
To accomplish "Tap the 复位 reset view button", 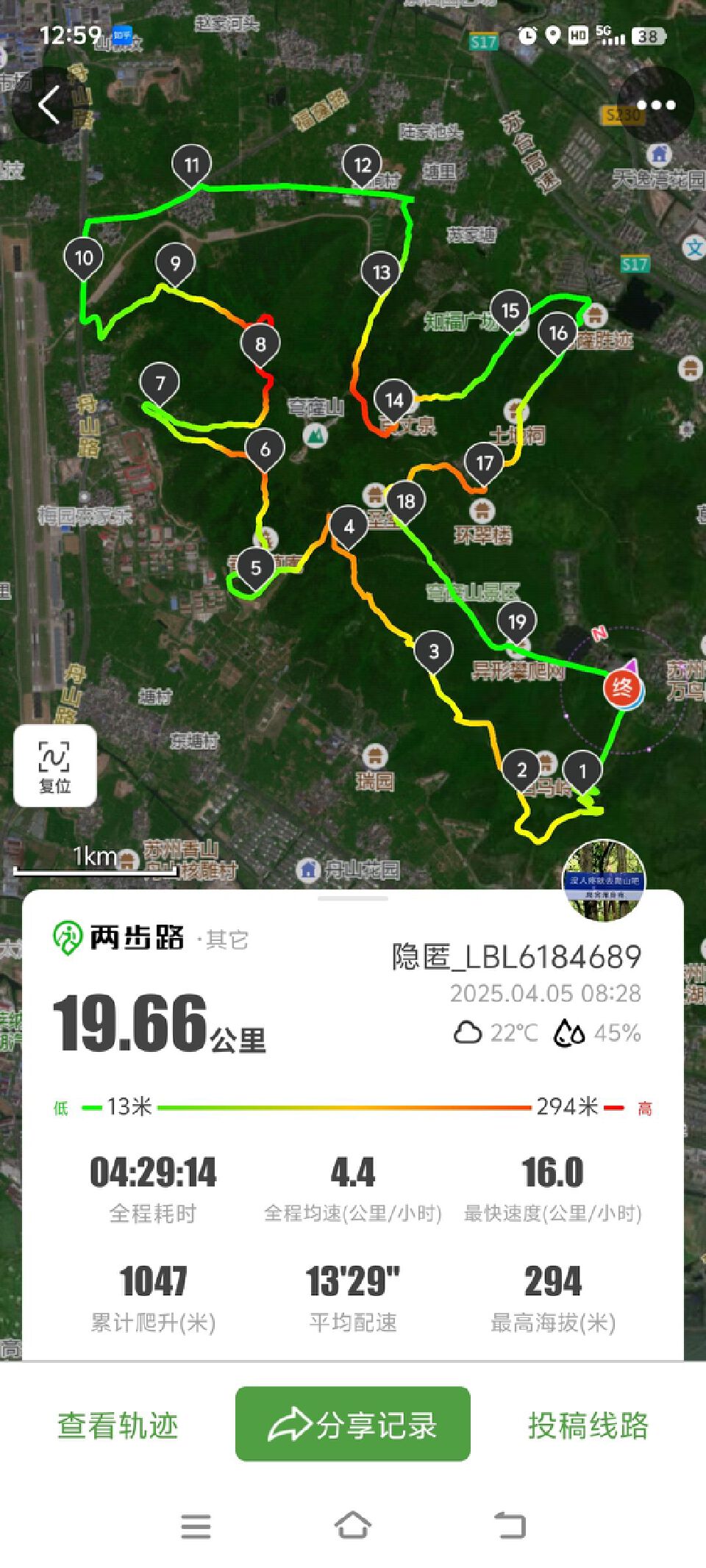I will (x=55, y=765).
